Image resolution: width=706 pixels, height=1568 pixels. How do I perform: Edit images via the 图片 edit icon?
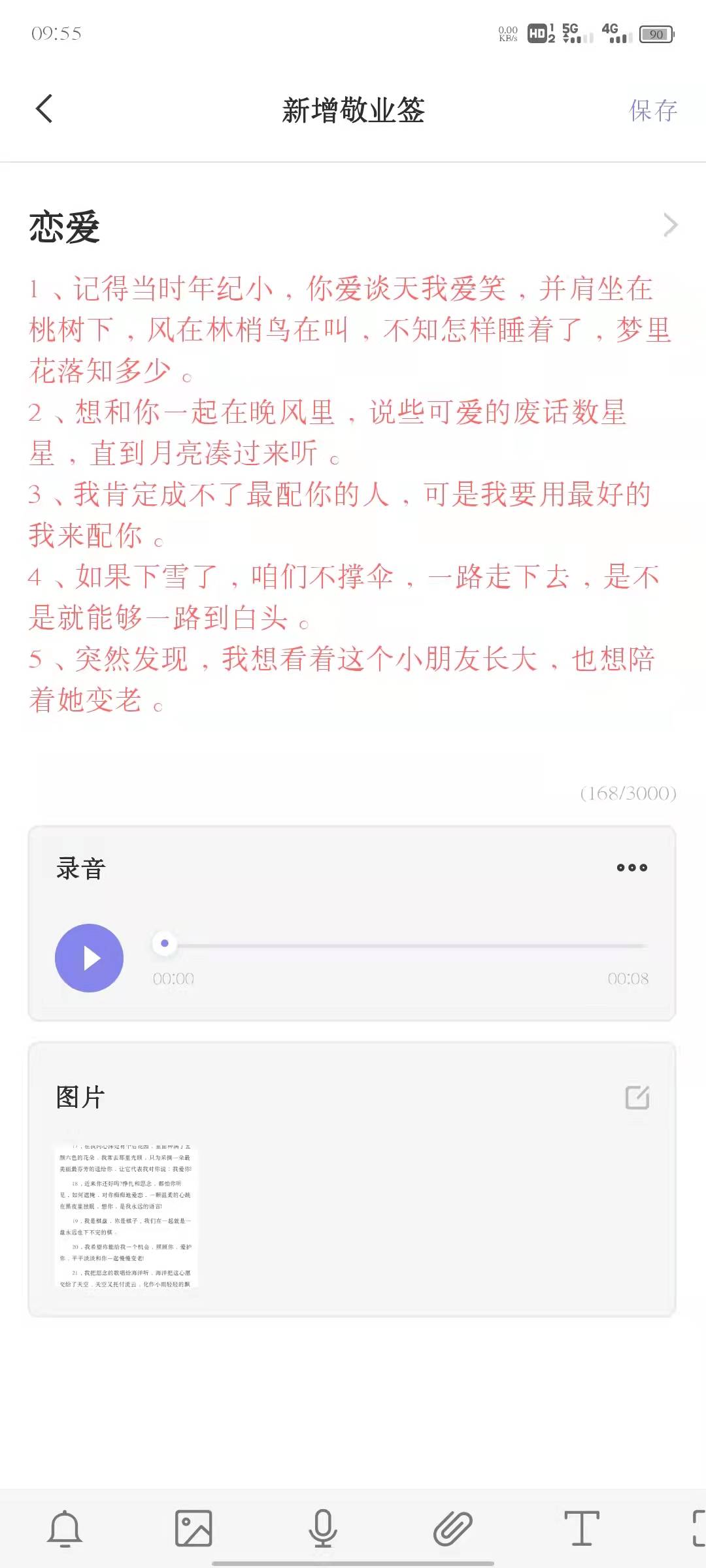637,1097
